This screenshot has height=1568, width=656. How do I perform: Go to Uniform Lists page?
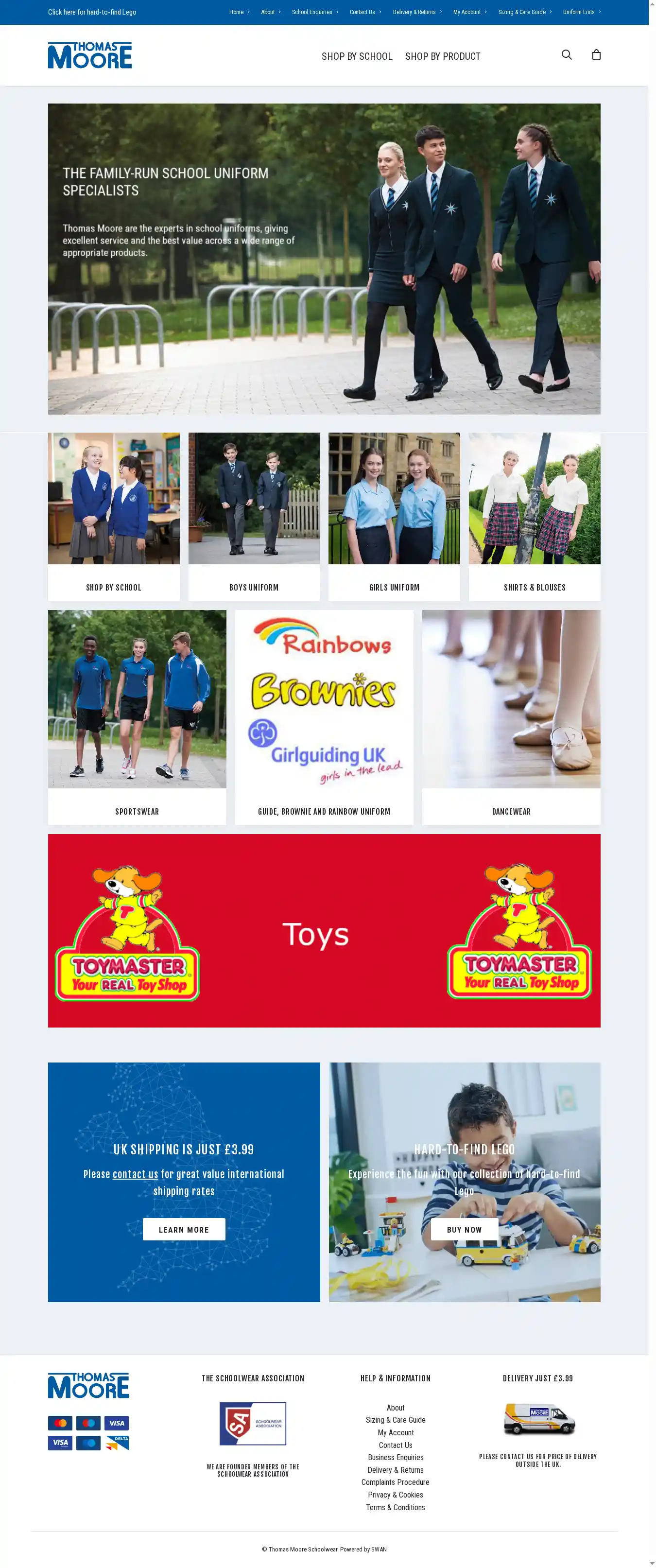[579, 12]
